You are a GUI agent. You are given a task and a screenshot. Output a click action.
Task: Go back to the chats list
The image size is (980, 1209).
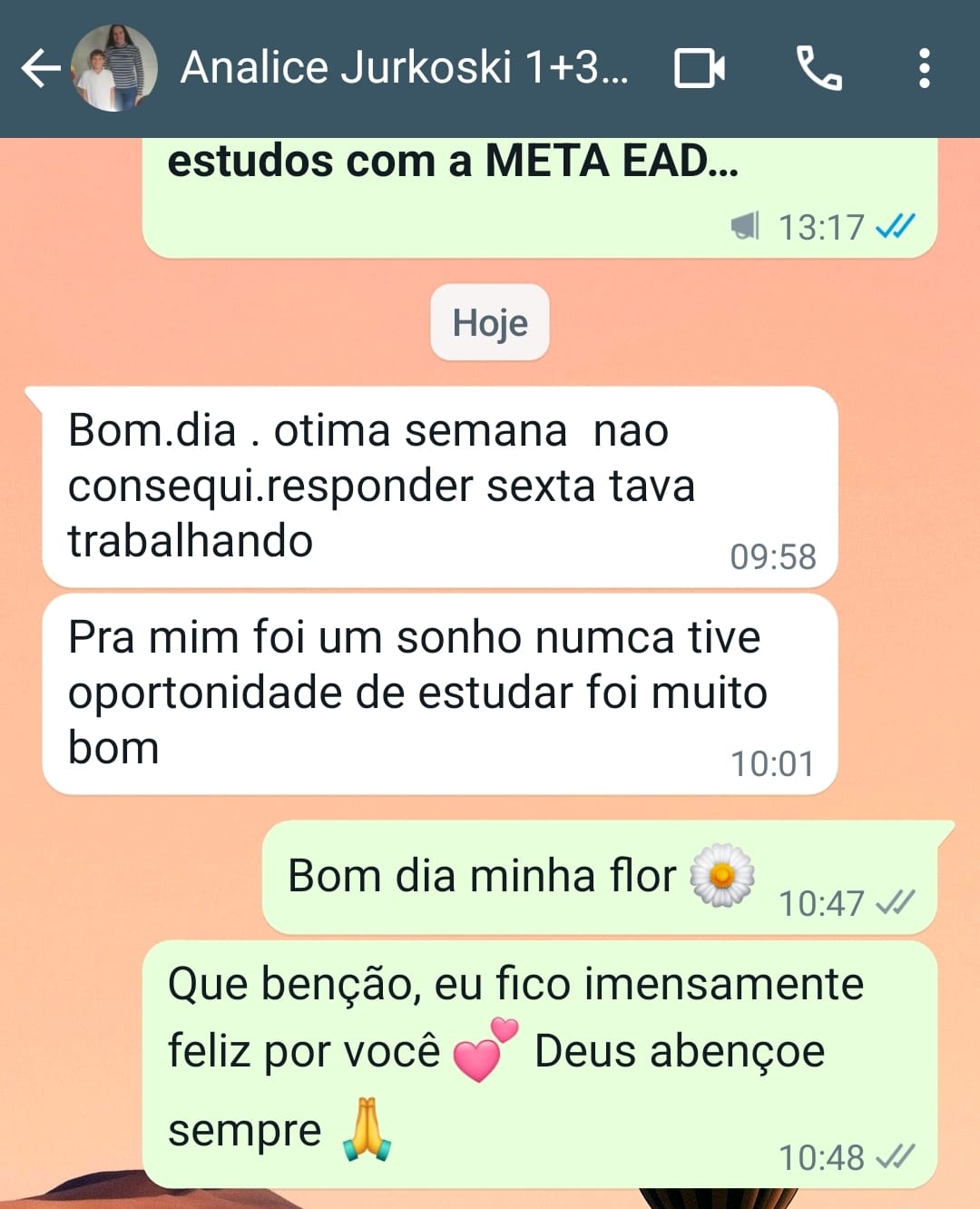coord(40,69)
